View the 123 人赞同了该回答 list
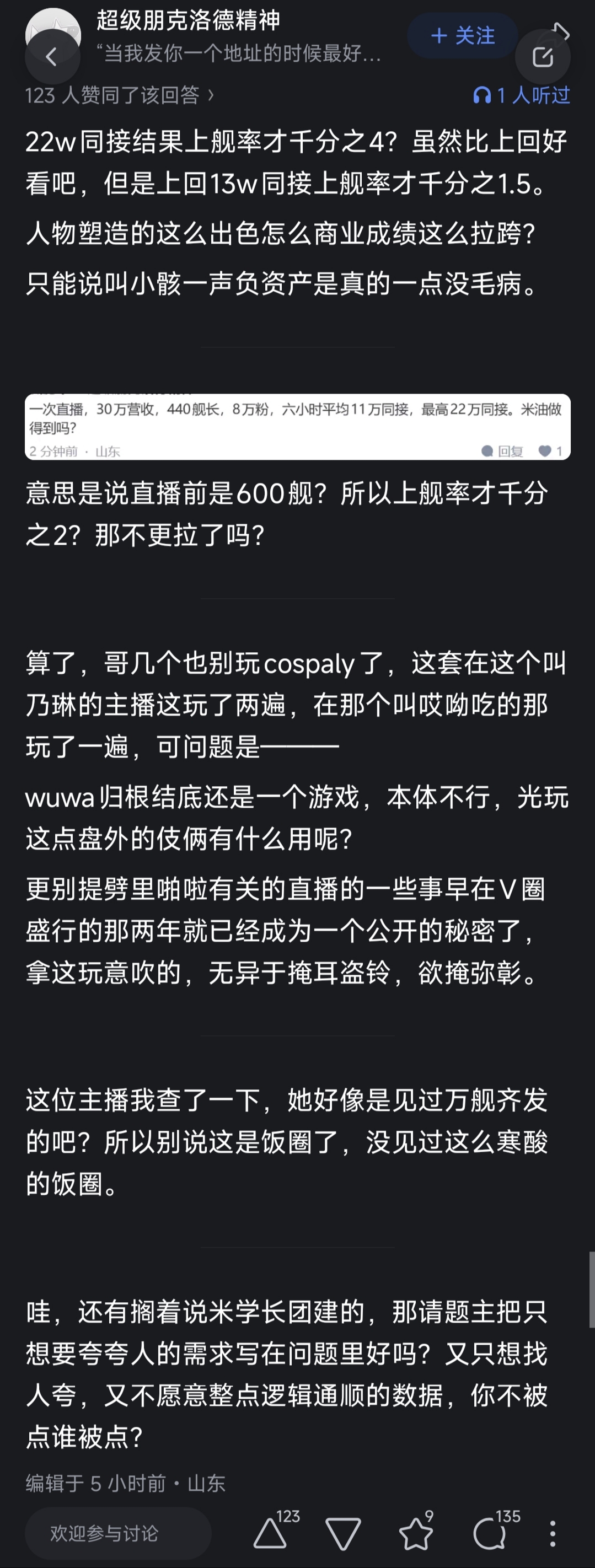595x1568 pixels. click(119, 95)
